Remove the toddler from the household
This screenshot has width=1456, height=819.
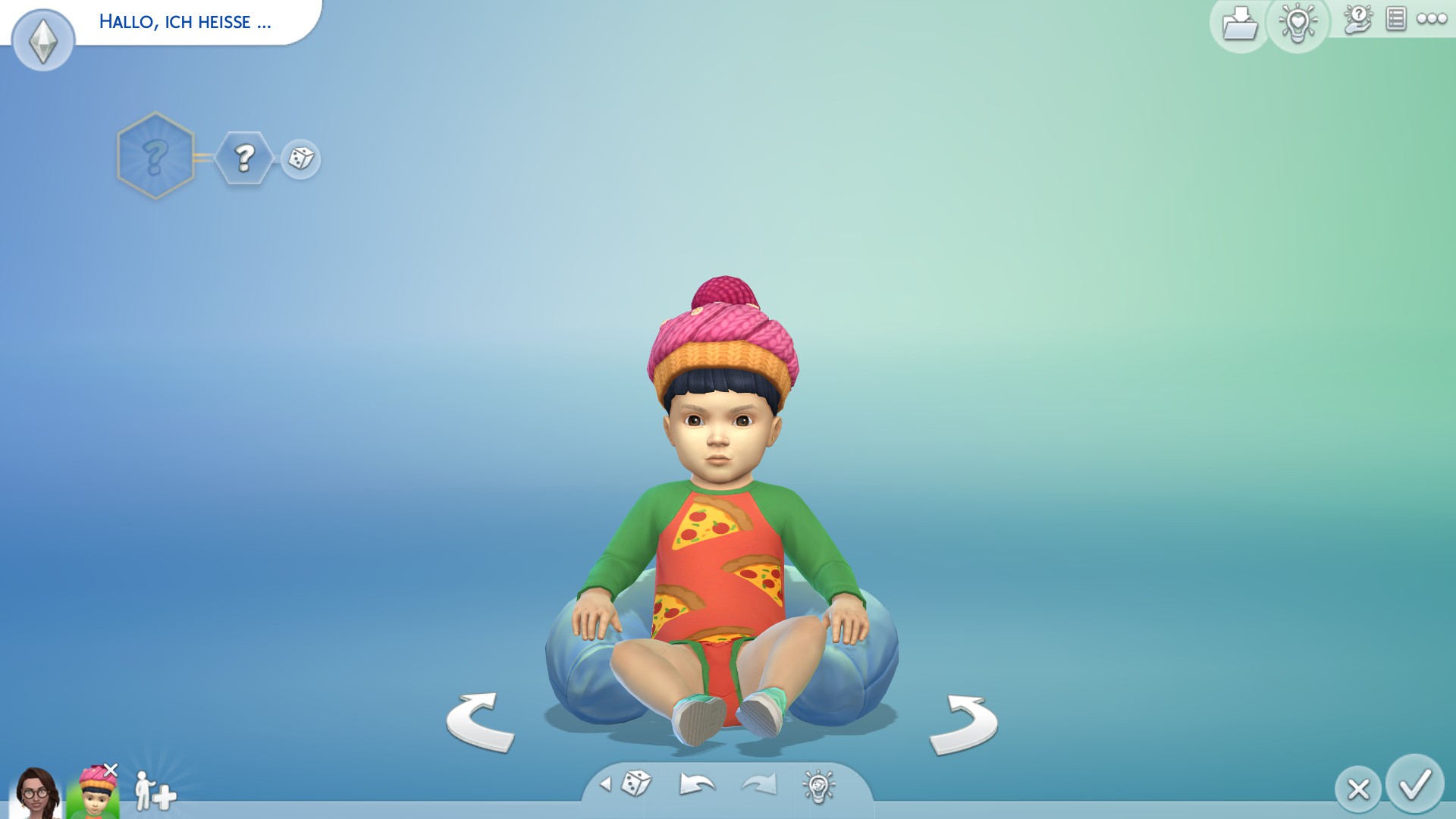click(111, 770)
